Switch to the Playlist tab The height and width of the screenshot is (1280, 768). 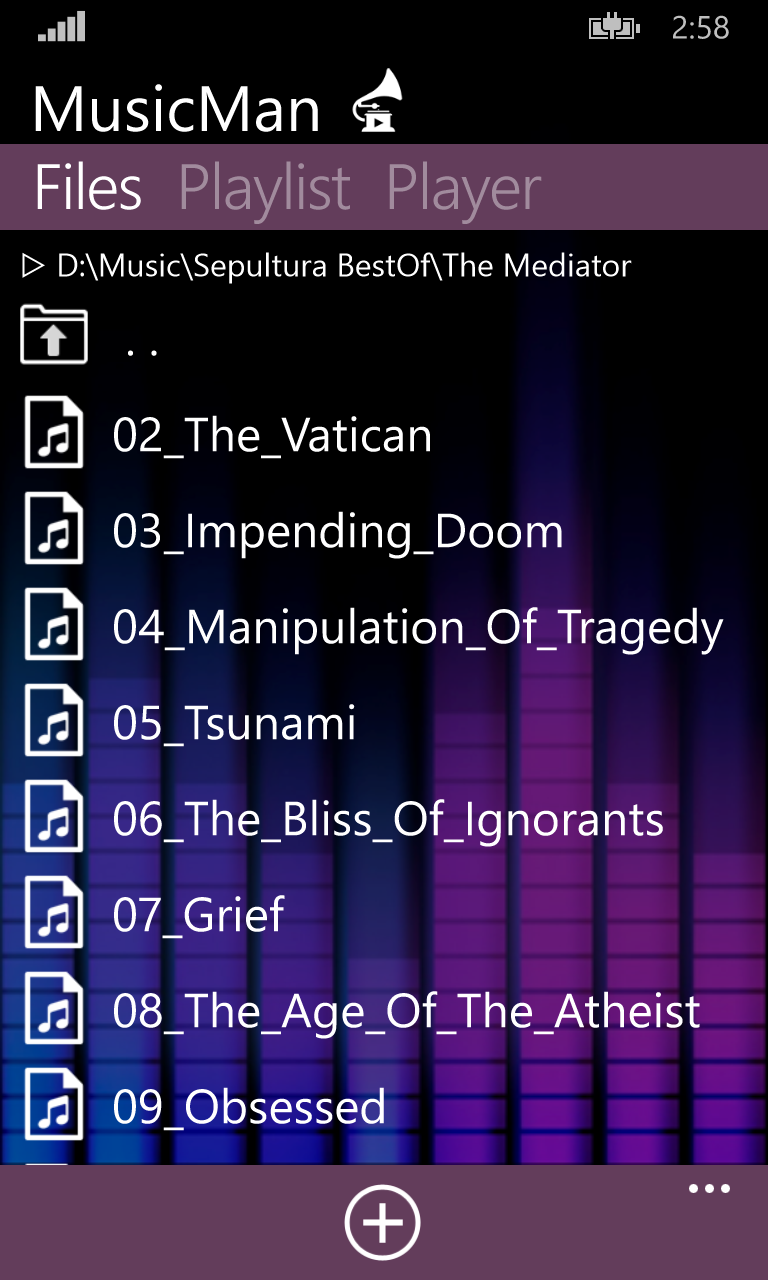click(x=264, y=188)
